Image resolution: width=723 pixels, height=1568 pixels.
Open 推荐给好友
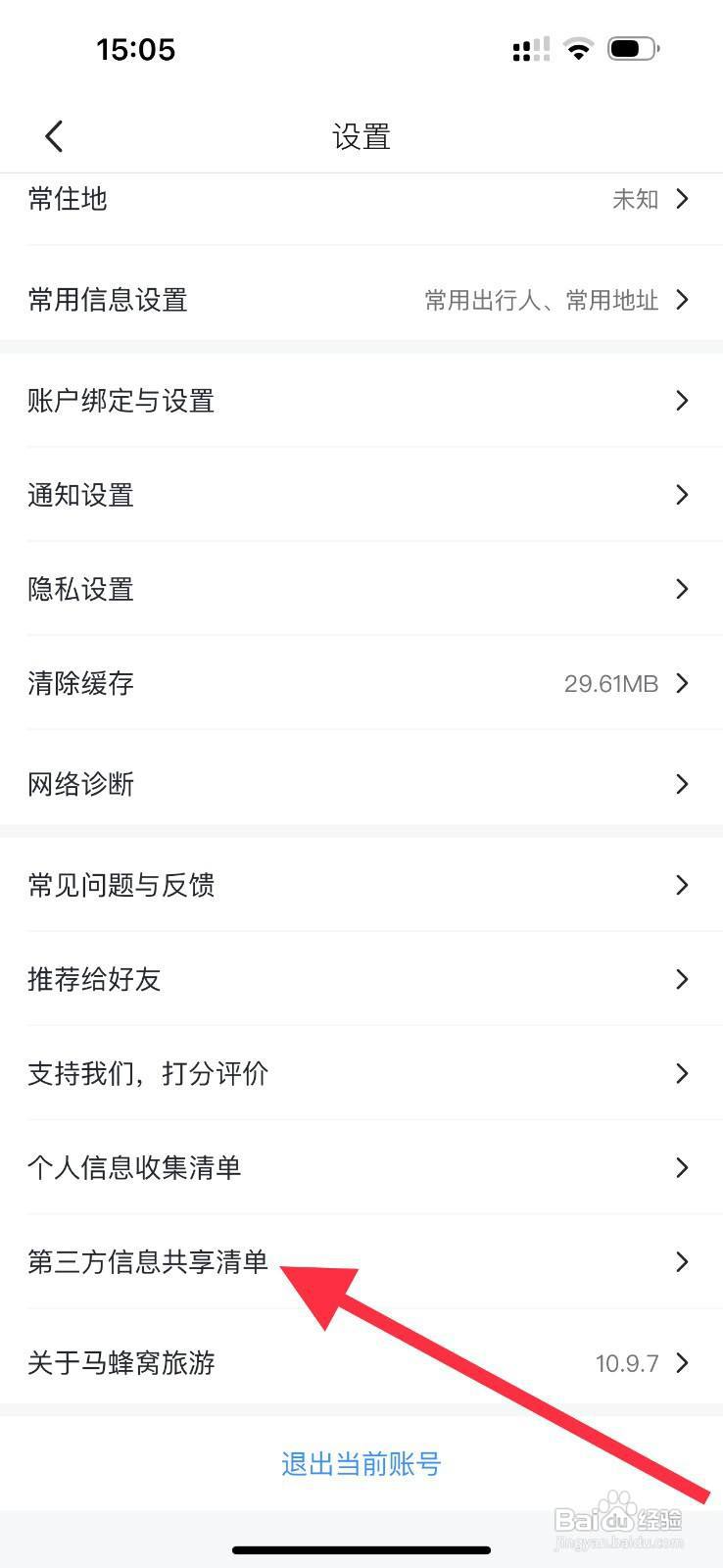pos(361,979)
